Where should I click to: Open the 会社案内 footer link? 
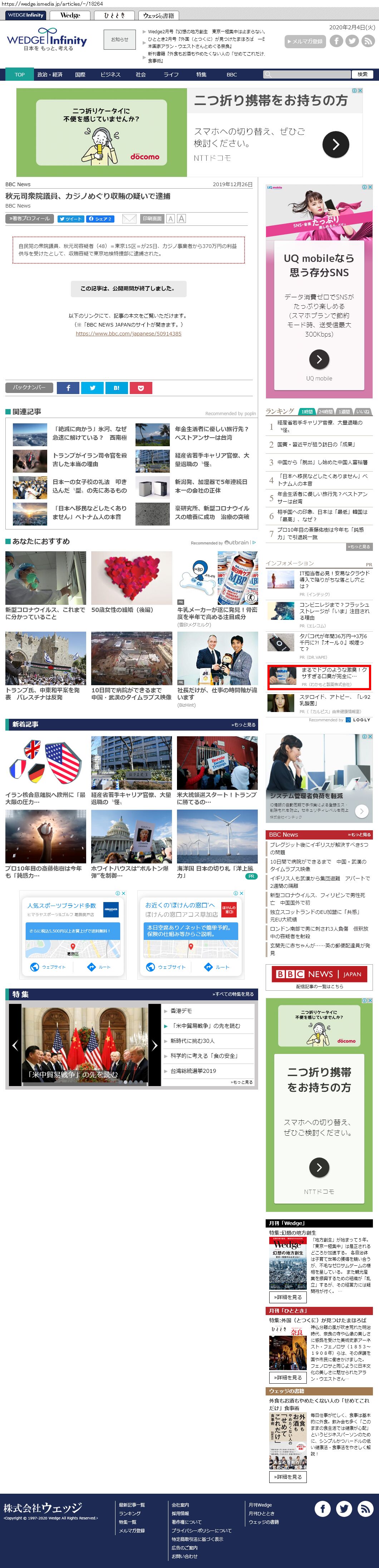coord(180,1505)
